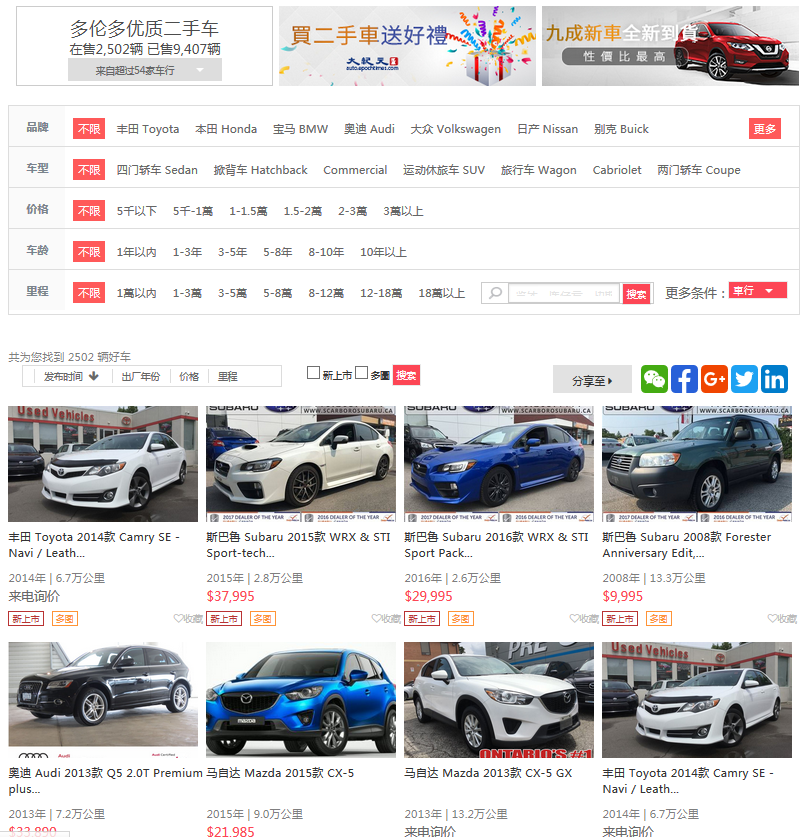Share to LinkedIn
This screenshot has height=837, width=802.
(774, 379)
